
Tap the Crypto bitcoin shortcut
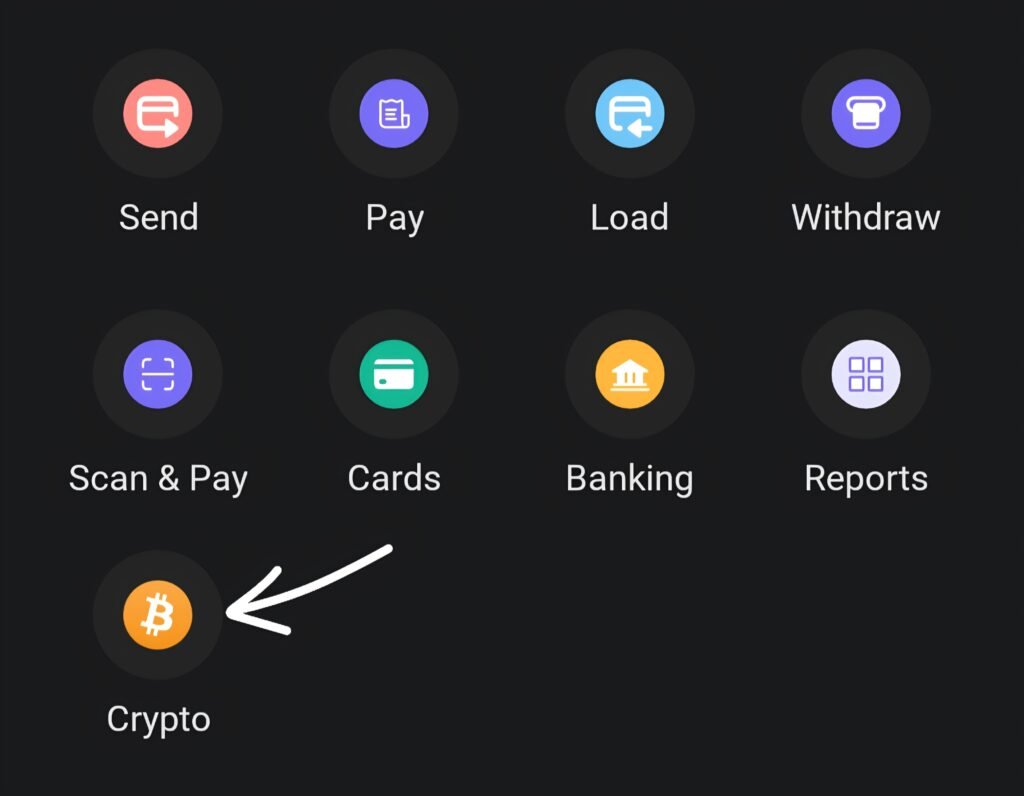(x=158, y=615)
